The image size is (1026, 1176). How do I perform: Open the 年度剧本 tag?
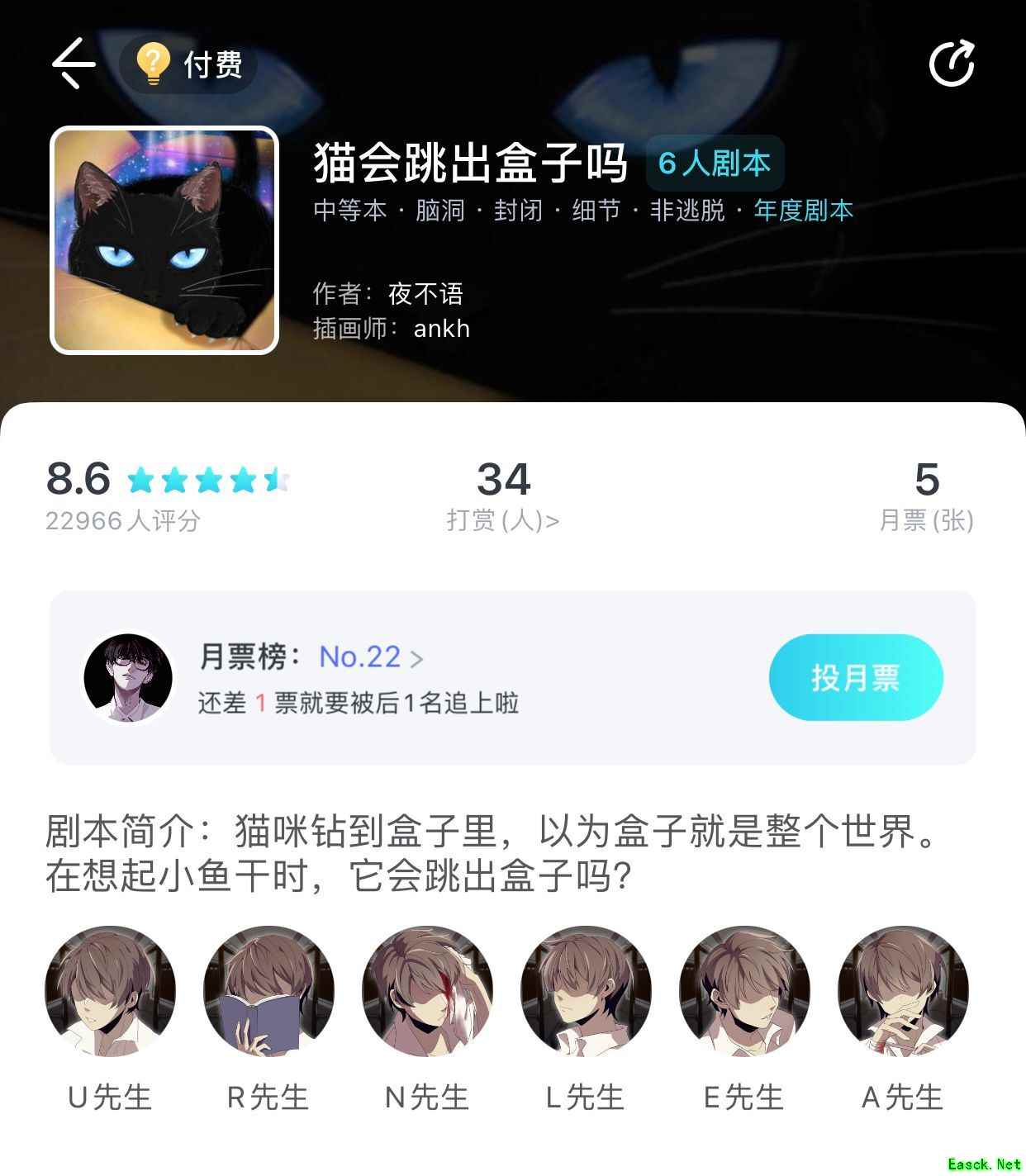(803, 211)
